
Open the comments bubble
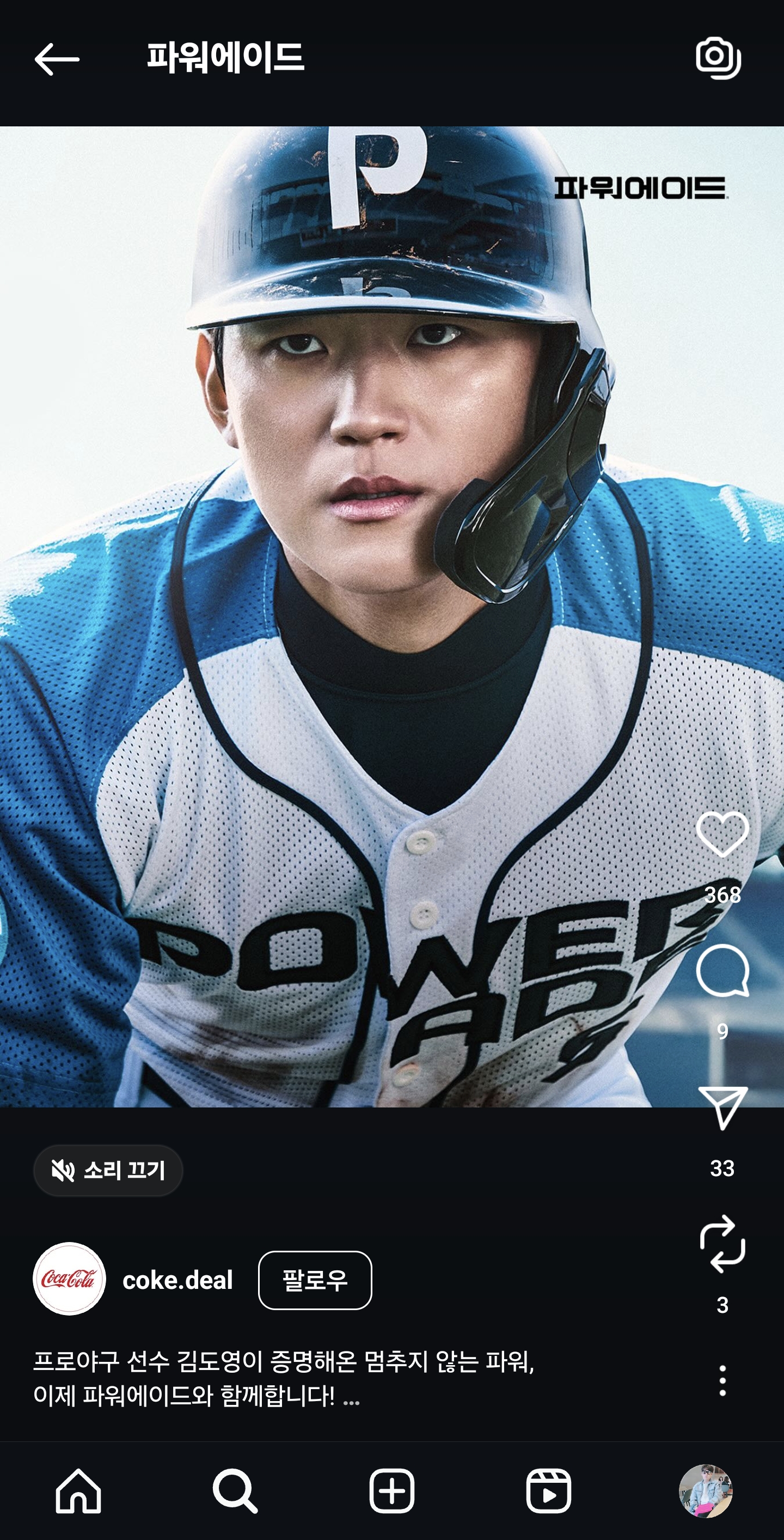tap(722, 970)
